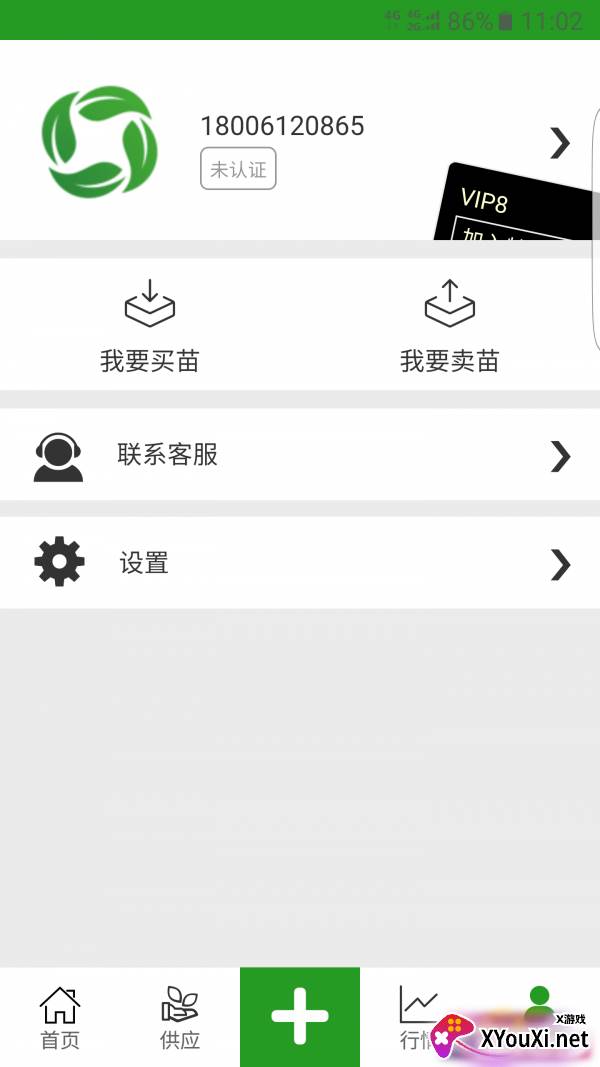600x1067 pixels.
Task: Open the 设置 settings row
Action: pyautogui.click(x=300, y=563)
